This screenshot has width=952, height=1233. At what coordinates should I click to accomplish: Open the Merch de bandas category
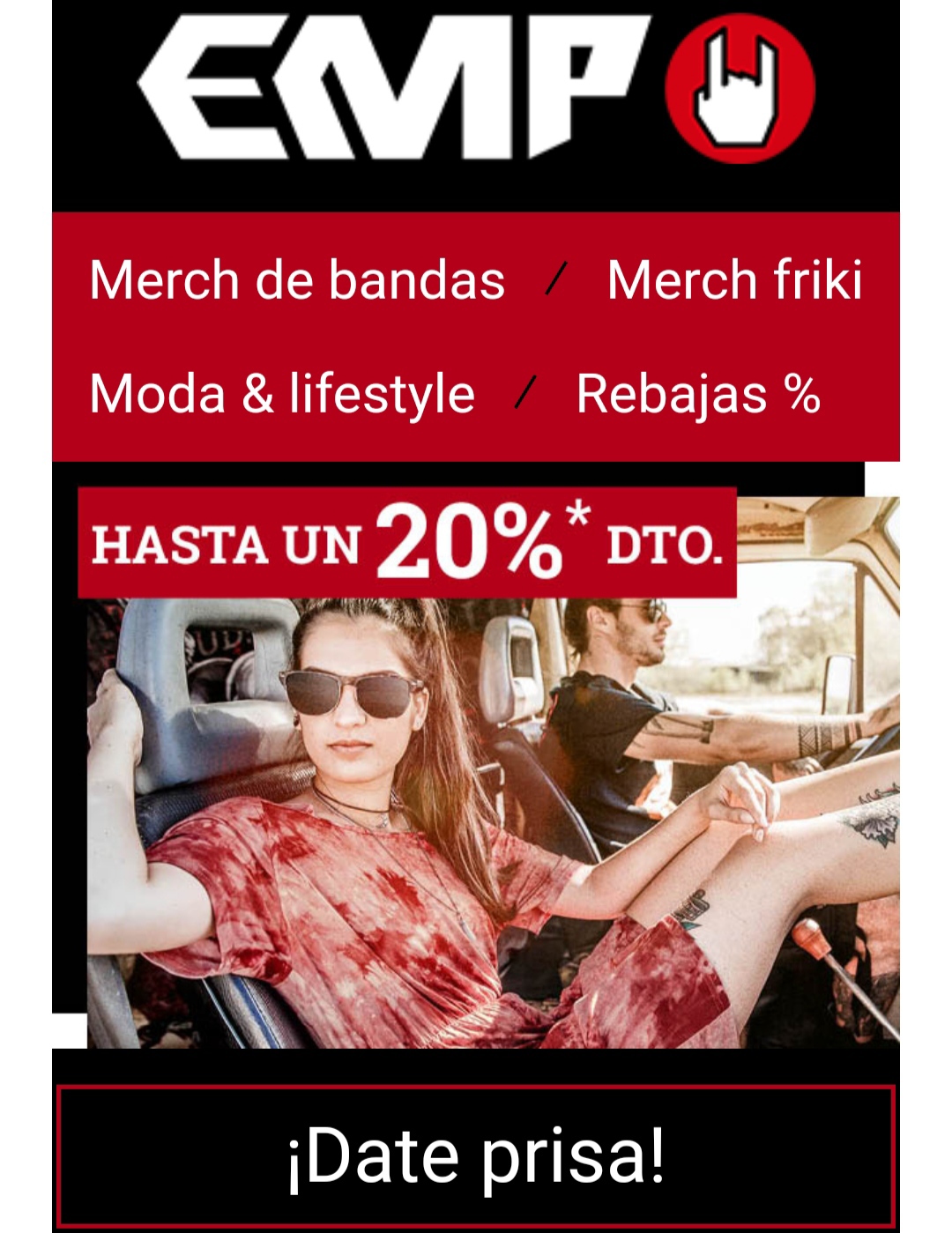297,280
